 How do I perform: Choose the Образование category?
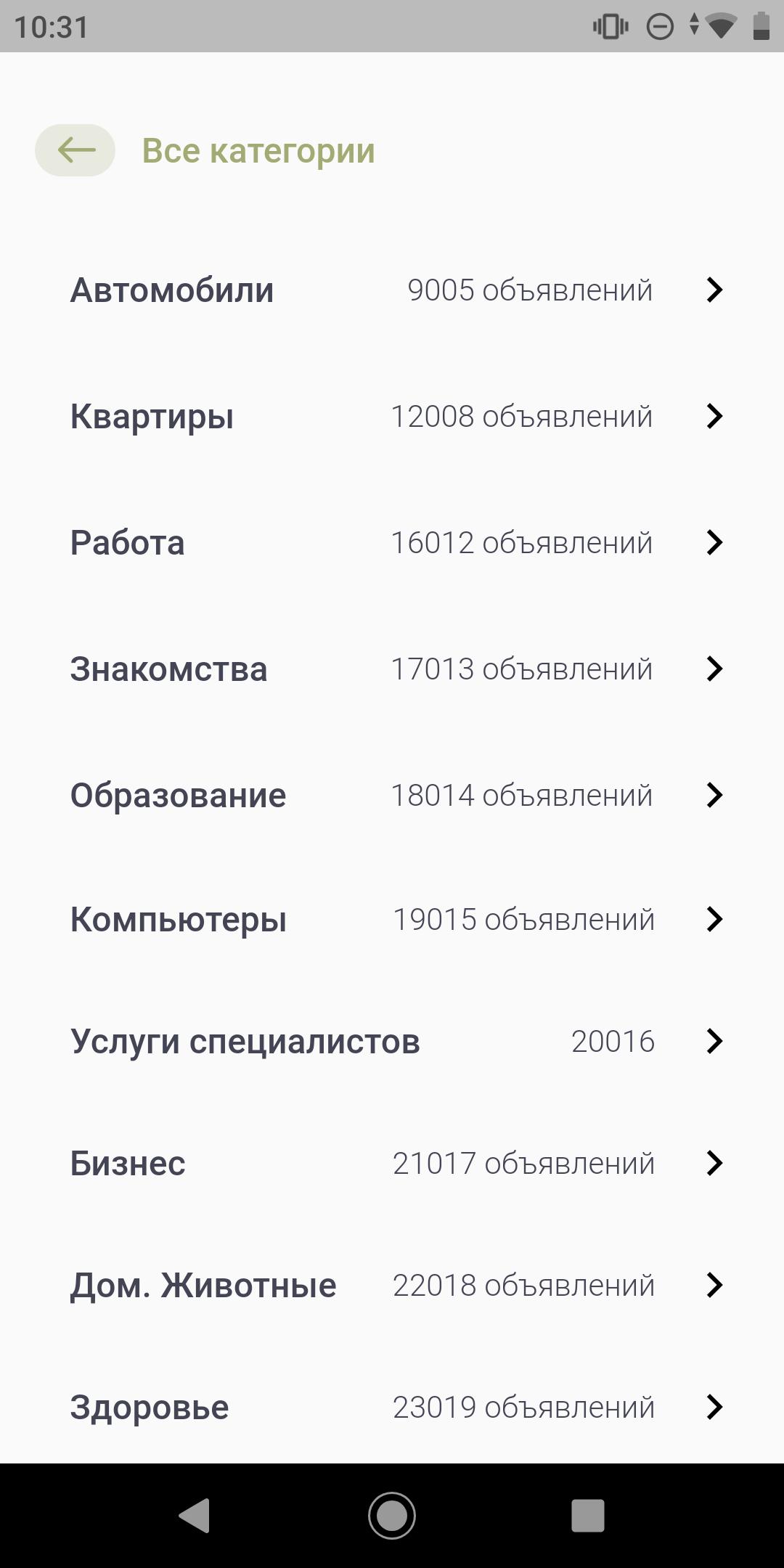392,795
